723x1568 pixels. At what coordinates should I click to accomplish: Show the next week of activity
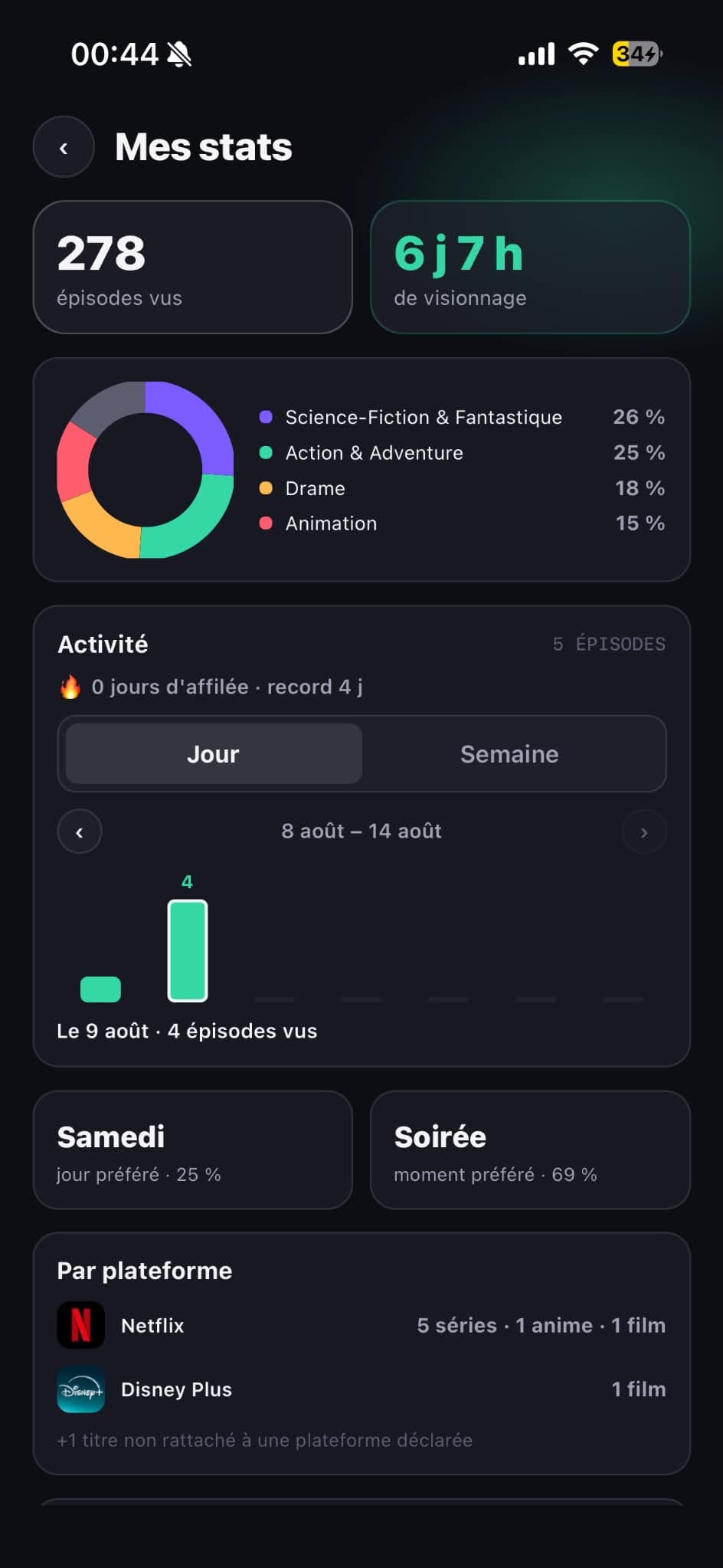pyautogui.click(x=644, y=832)
